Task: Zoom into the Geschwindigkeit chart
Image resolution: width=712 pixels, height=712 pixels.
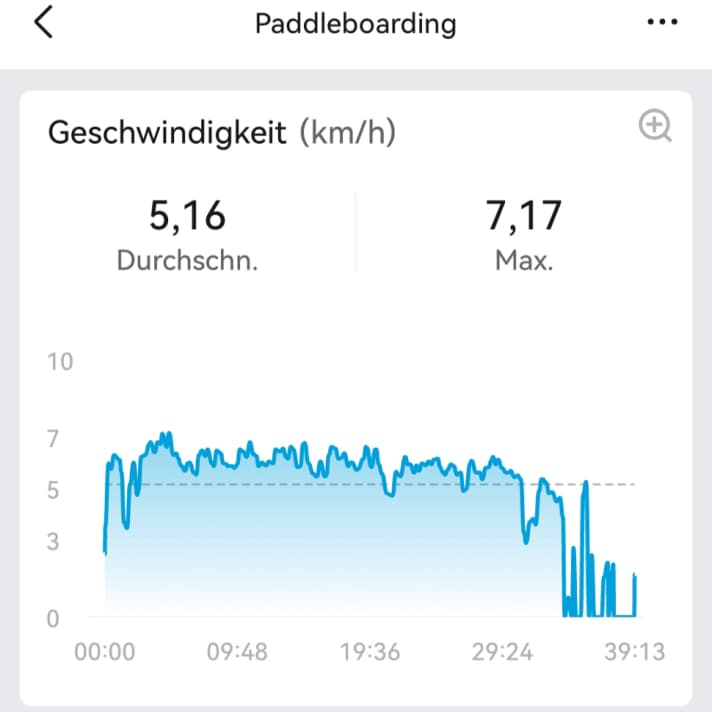Action: [655, 127]
